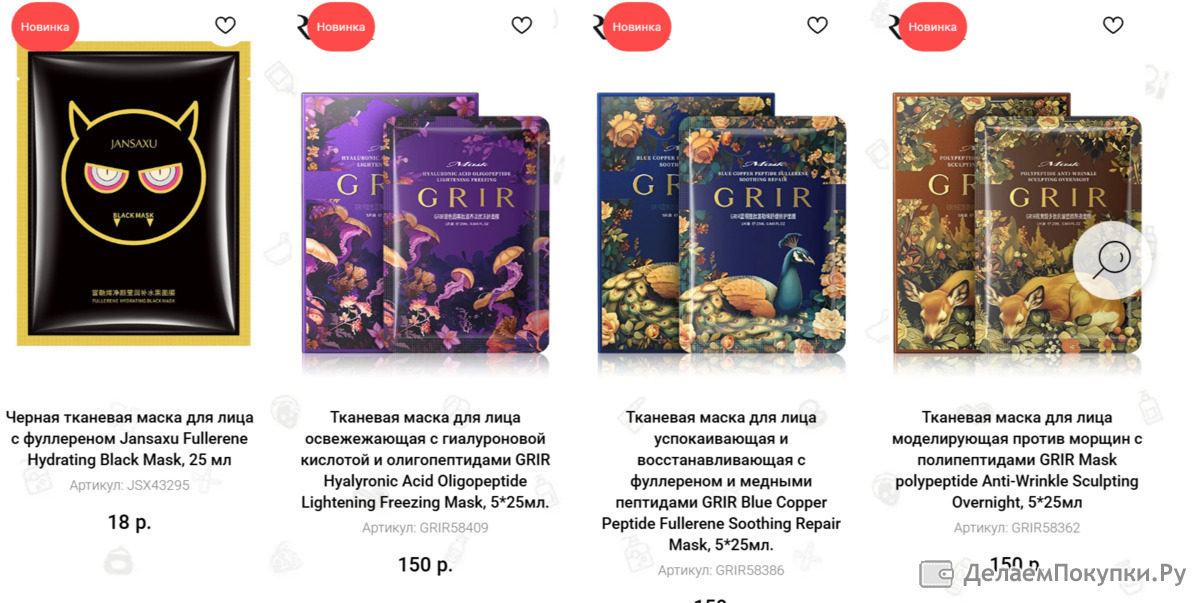Image resolution: width=1200 pixels, height=603 pixels.
Task: Like the GRIR Polypeptide Anti-Wrinkle mask
Action: click(1113, 26)
